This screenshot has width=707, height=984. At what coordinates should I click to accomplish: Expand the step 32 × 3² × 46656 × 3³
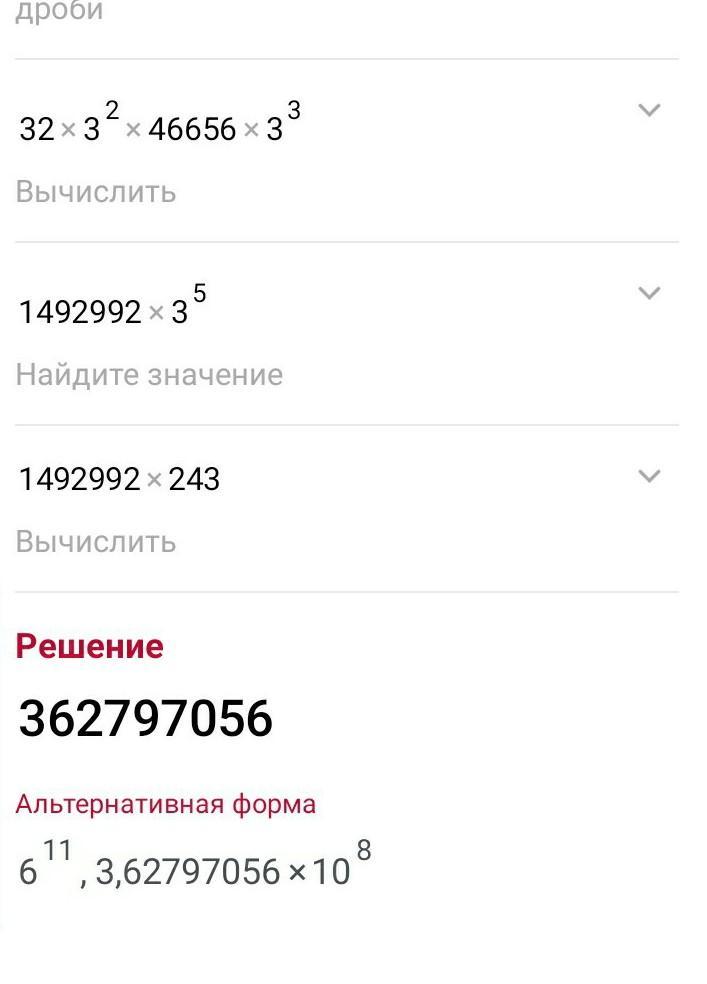coord(649,110)
